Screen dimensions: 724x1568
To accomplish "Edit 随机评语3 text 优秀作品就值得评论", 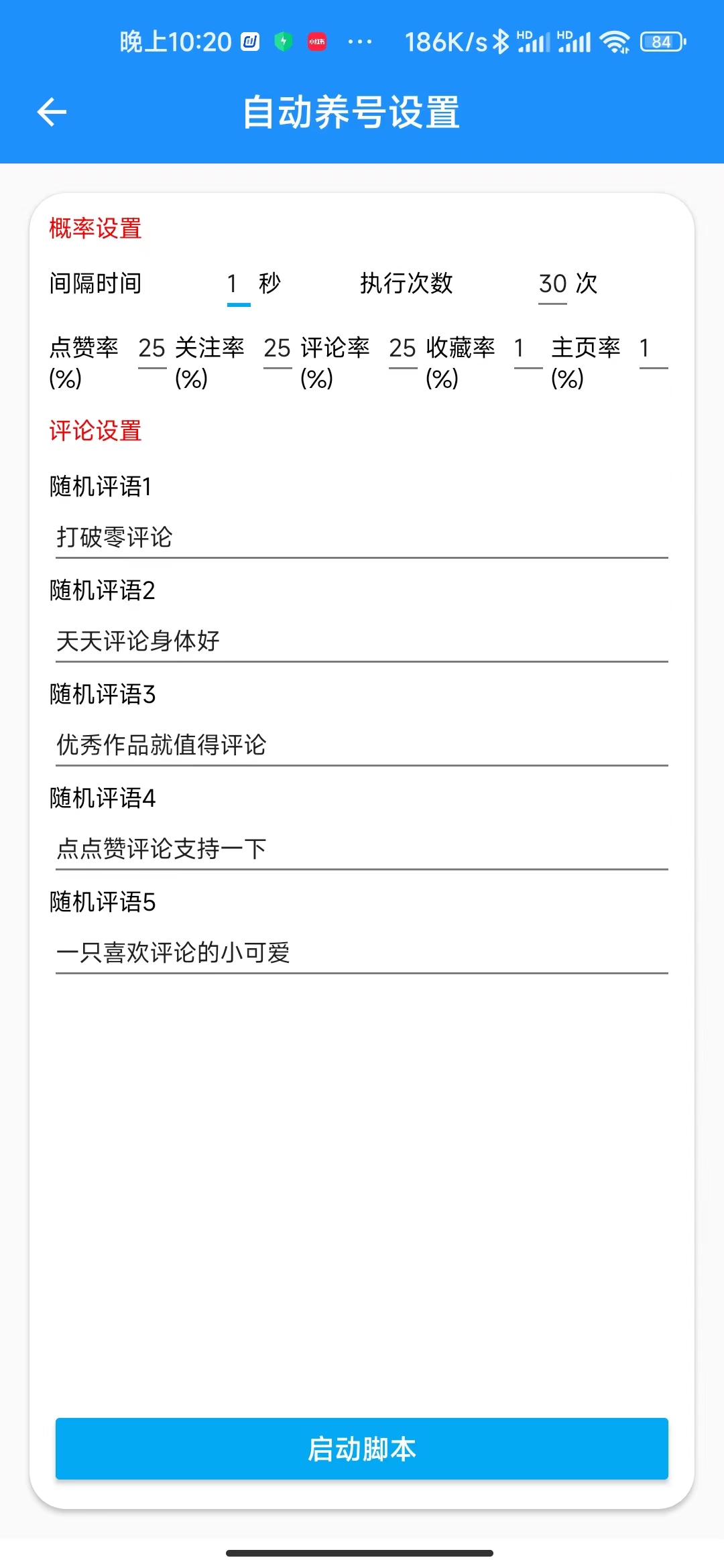I will coord(361,745).
